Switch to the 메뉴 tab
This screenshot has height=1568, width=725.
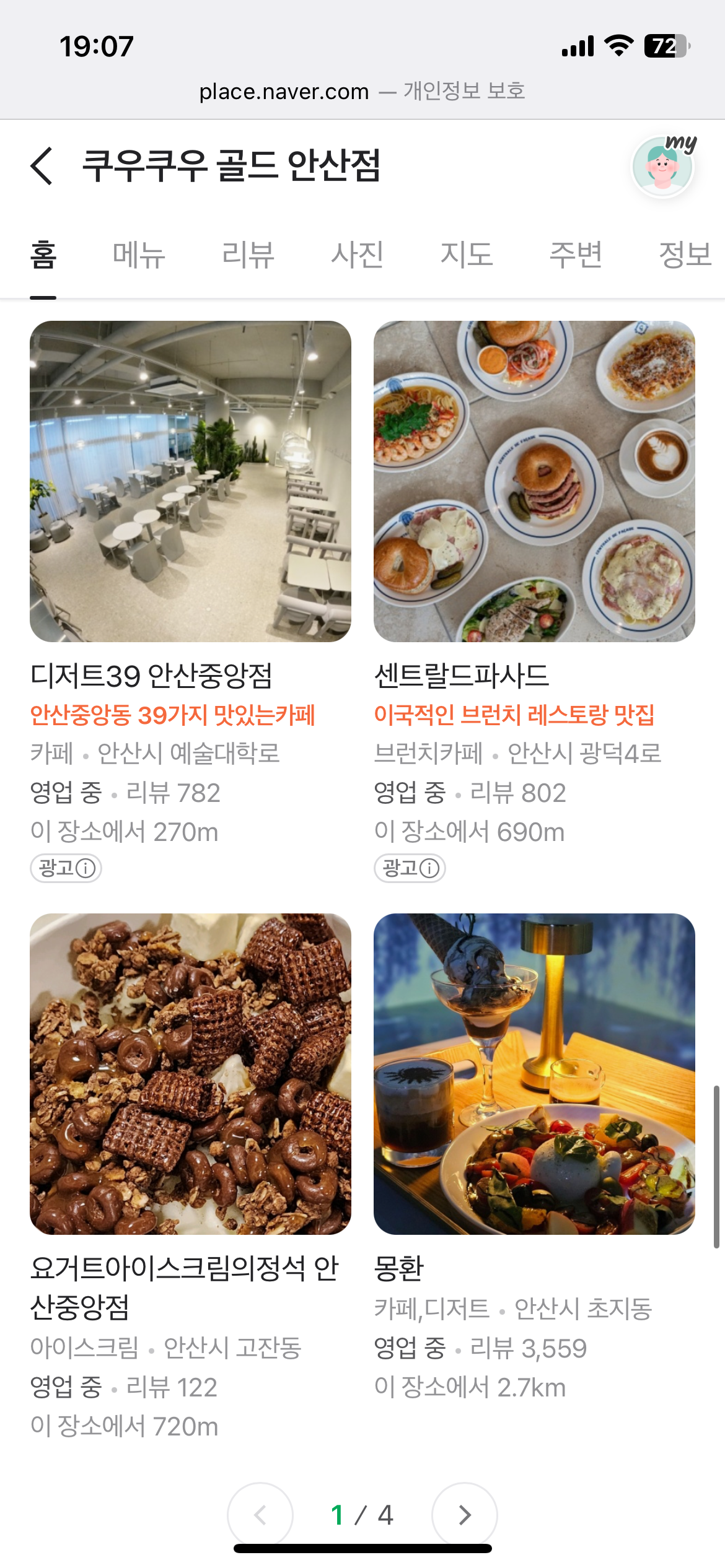tap(139, 255)
